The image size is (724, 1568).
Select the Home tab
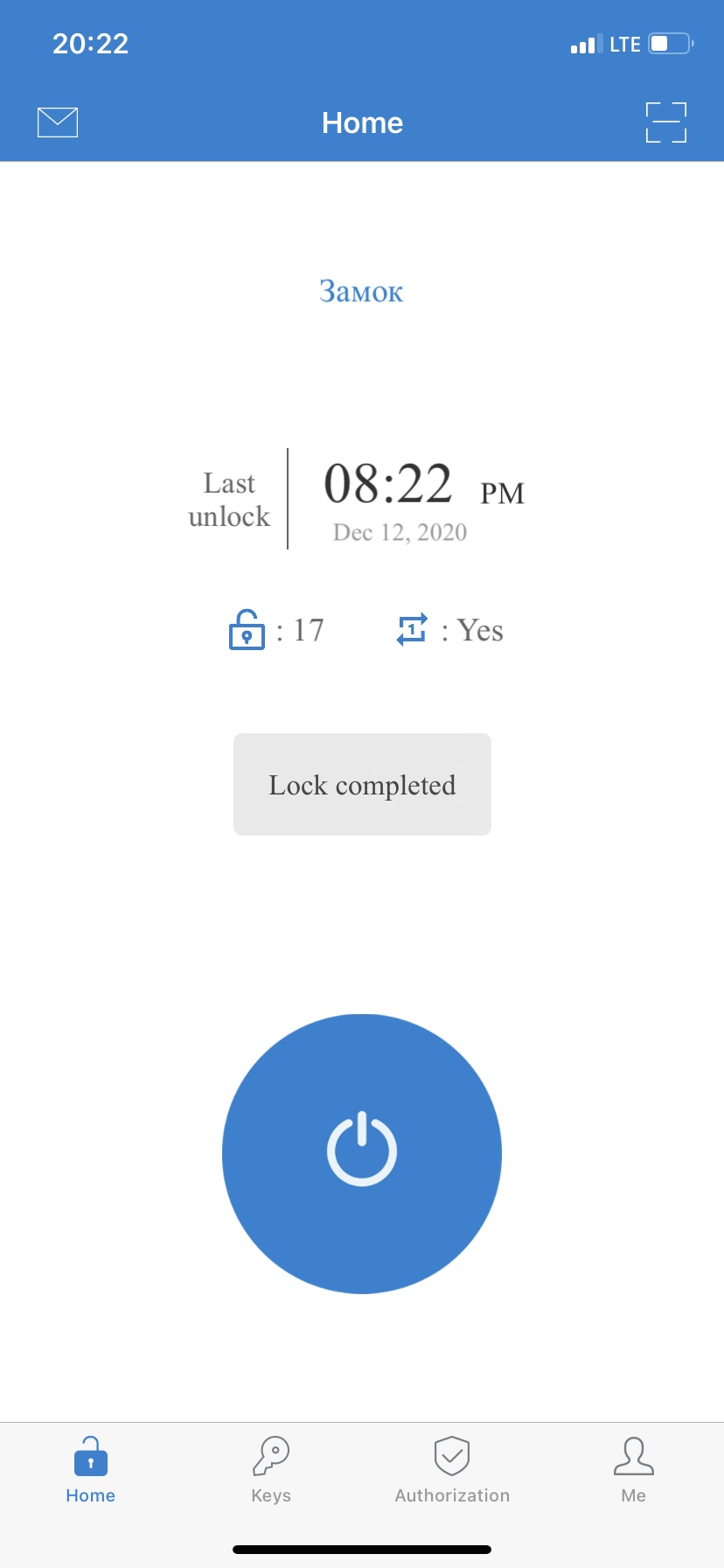point(91,1470)
